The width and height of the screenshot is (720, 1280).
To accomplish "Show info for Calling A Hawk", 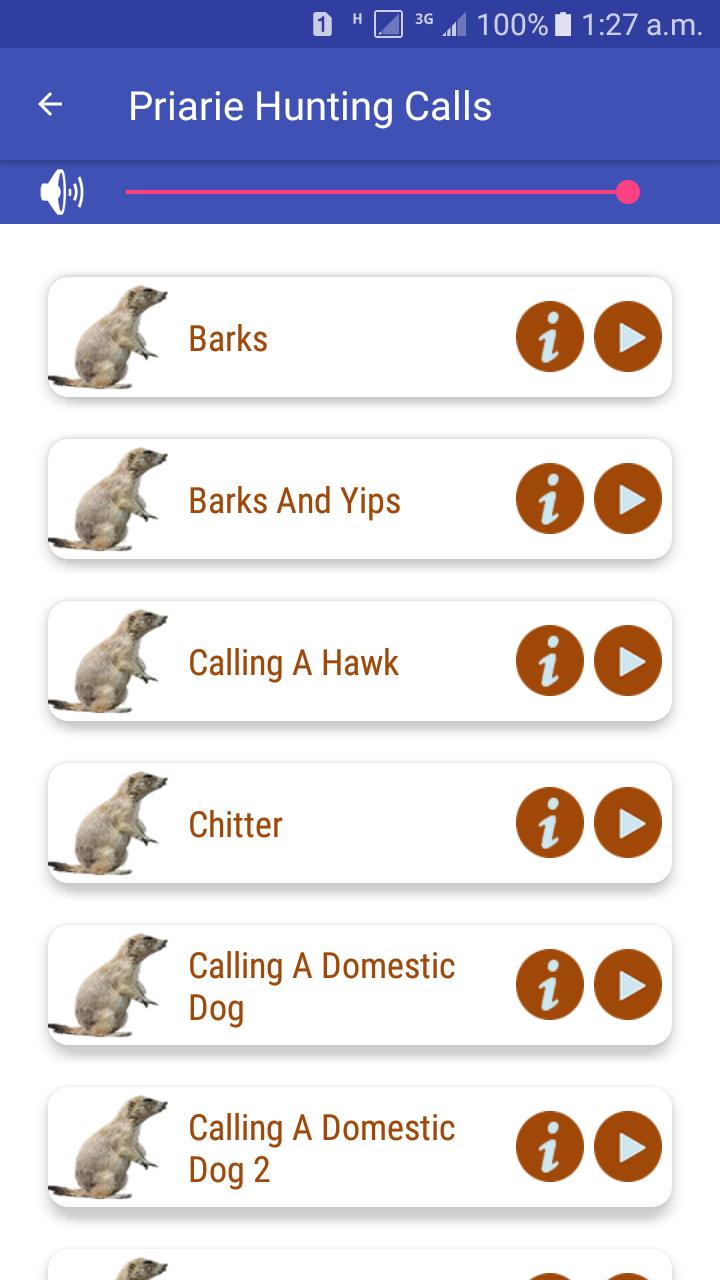I will pyautogui.click(x=550, y=662).
